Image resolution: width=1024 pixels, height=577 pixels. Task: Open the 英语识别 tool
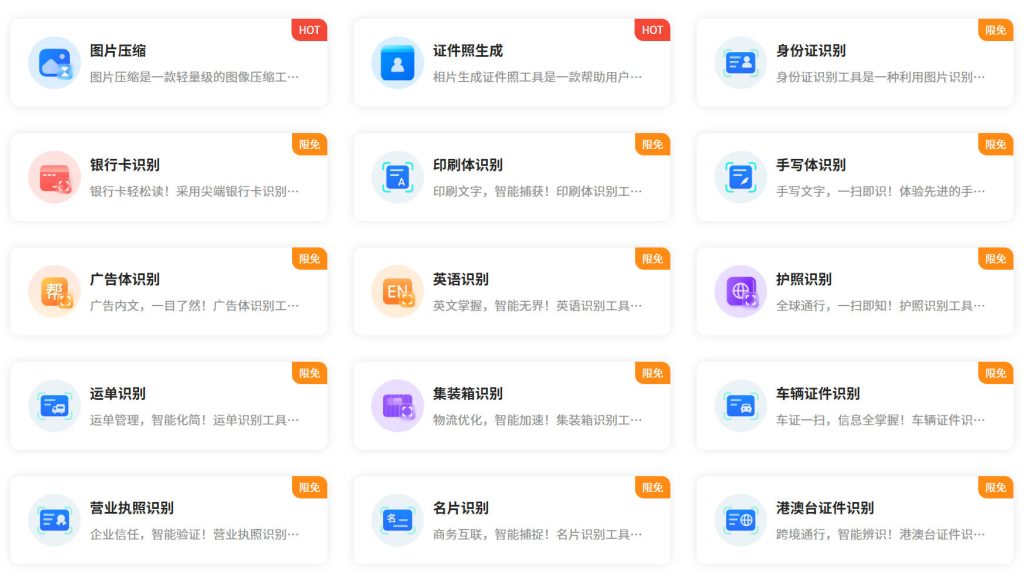tap(511, 291)
